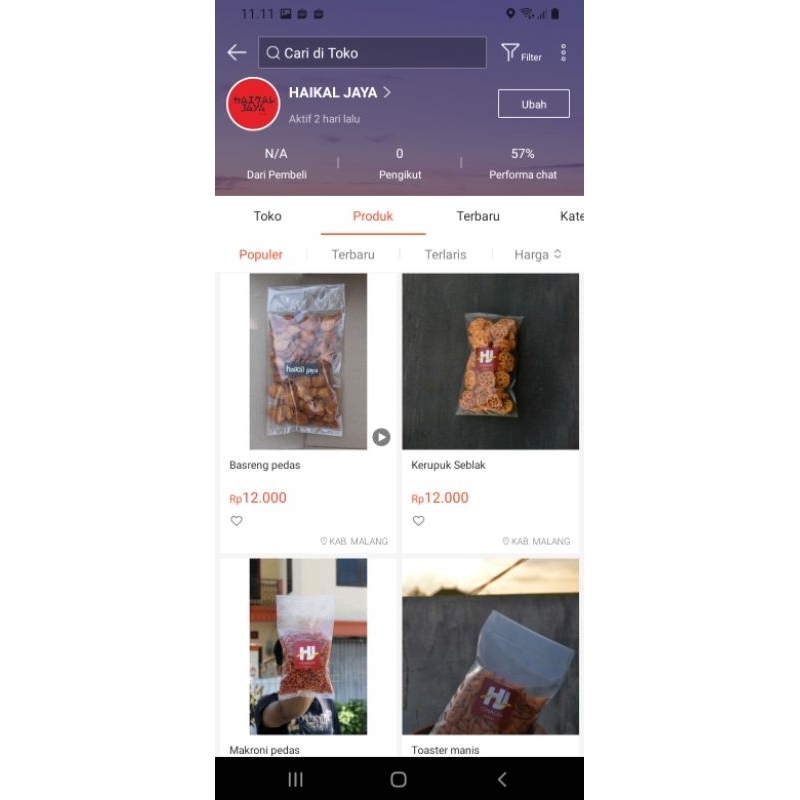Image resolution: width=800 pixels, height=800 pixels.
Task: Sort products by Populer
Action: point(261,255)
